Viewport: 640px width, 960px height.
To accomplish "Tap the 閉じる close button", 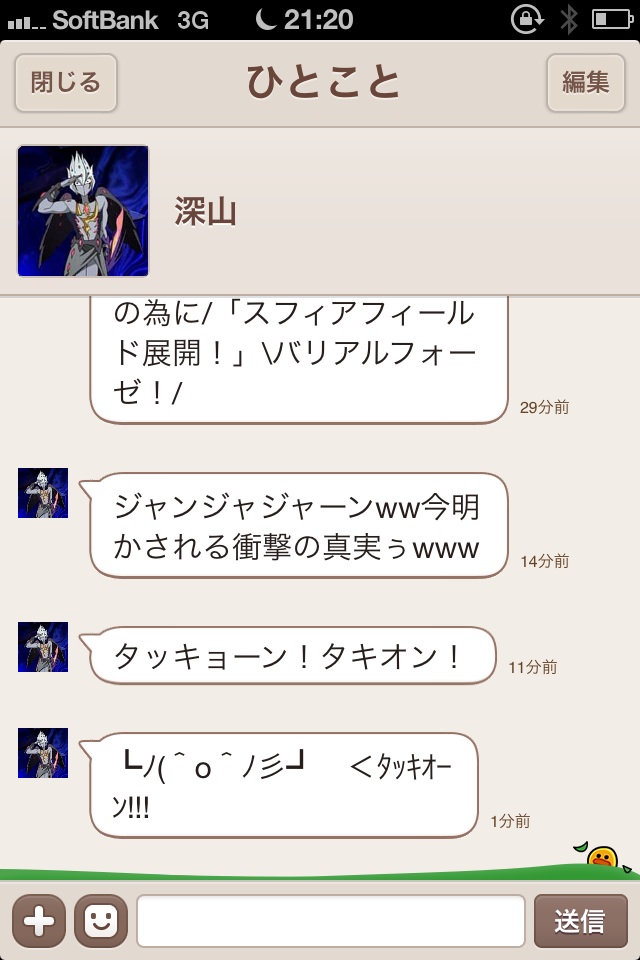I will (66, 83).
